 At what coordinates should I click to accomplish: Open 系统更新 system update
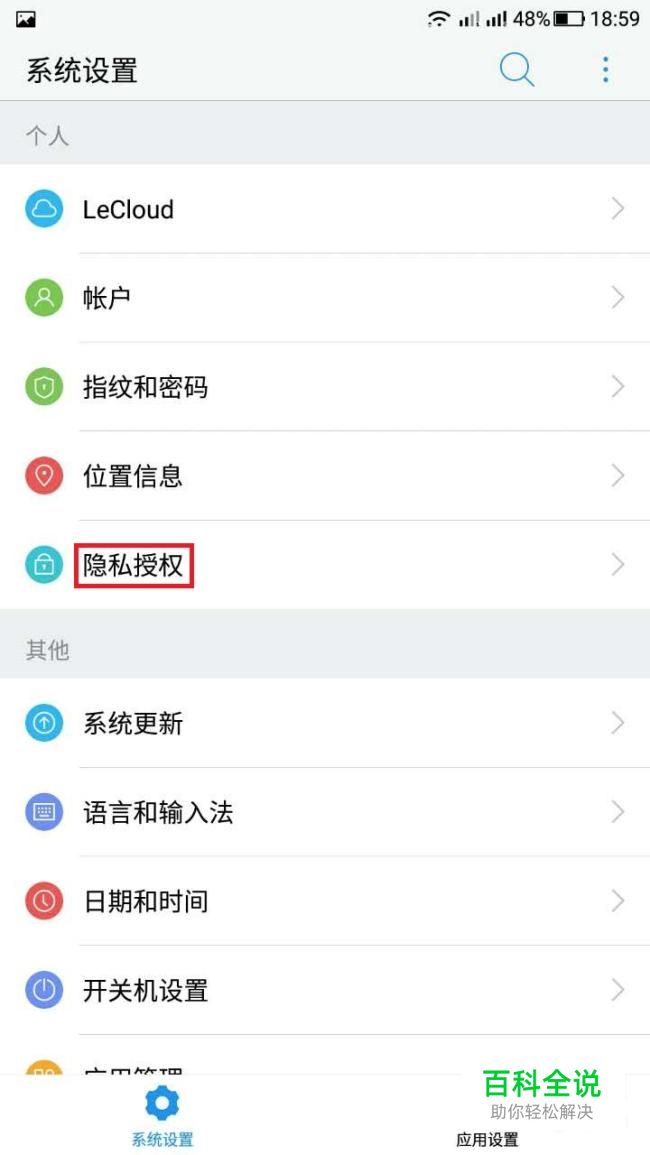325,723
